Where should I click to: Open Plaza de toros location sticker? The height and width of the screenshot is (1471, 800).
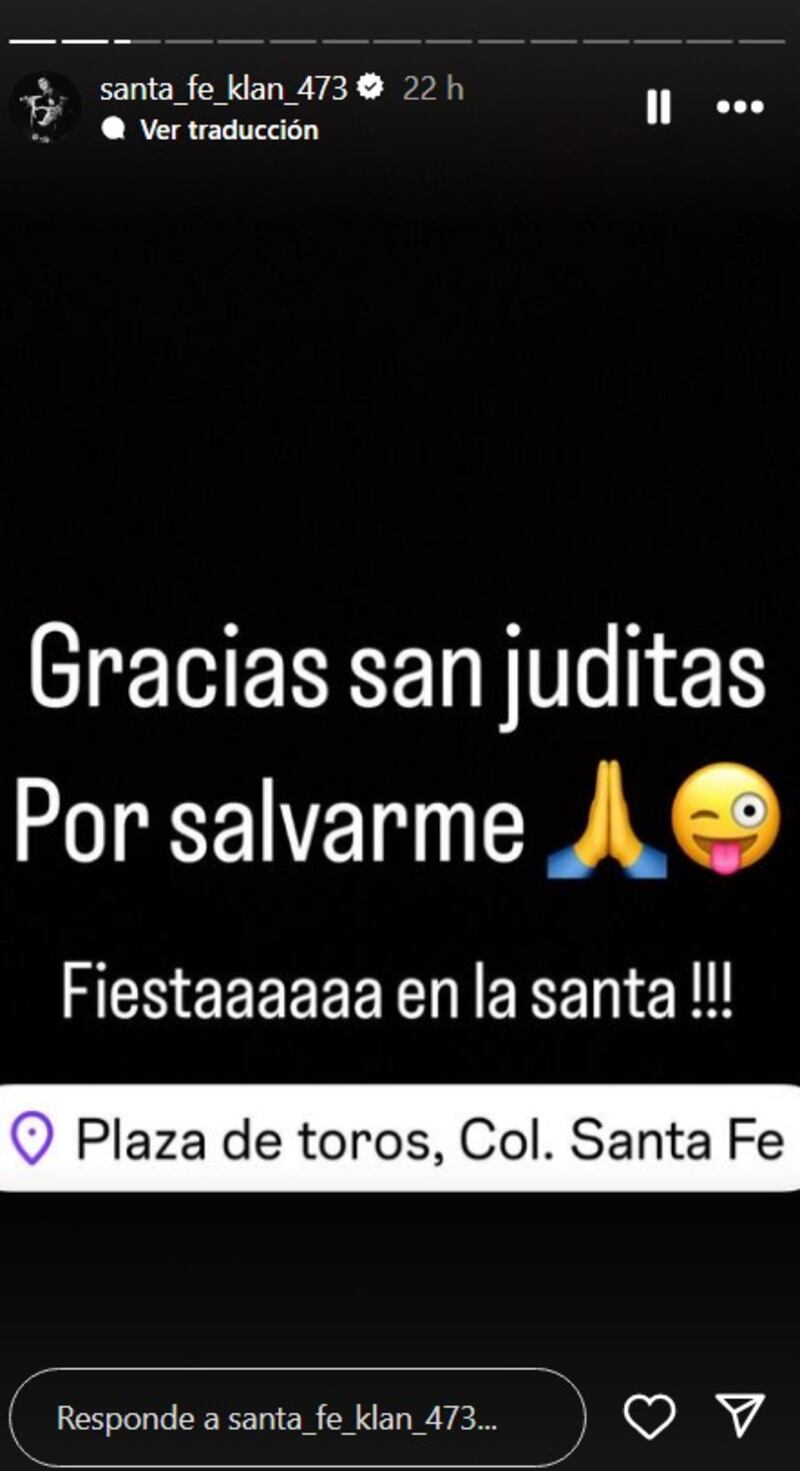400,1138
